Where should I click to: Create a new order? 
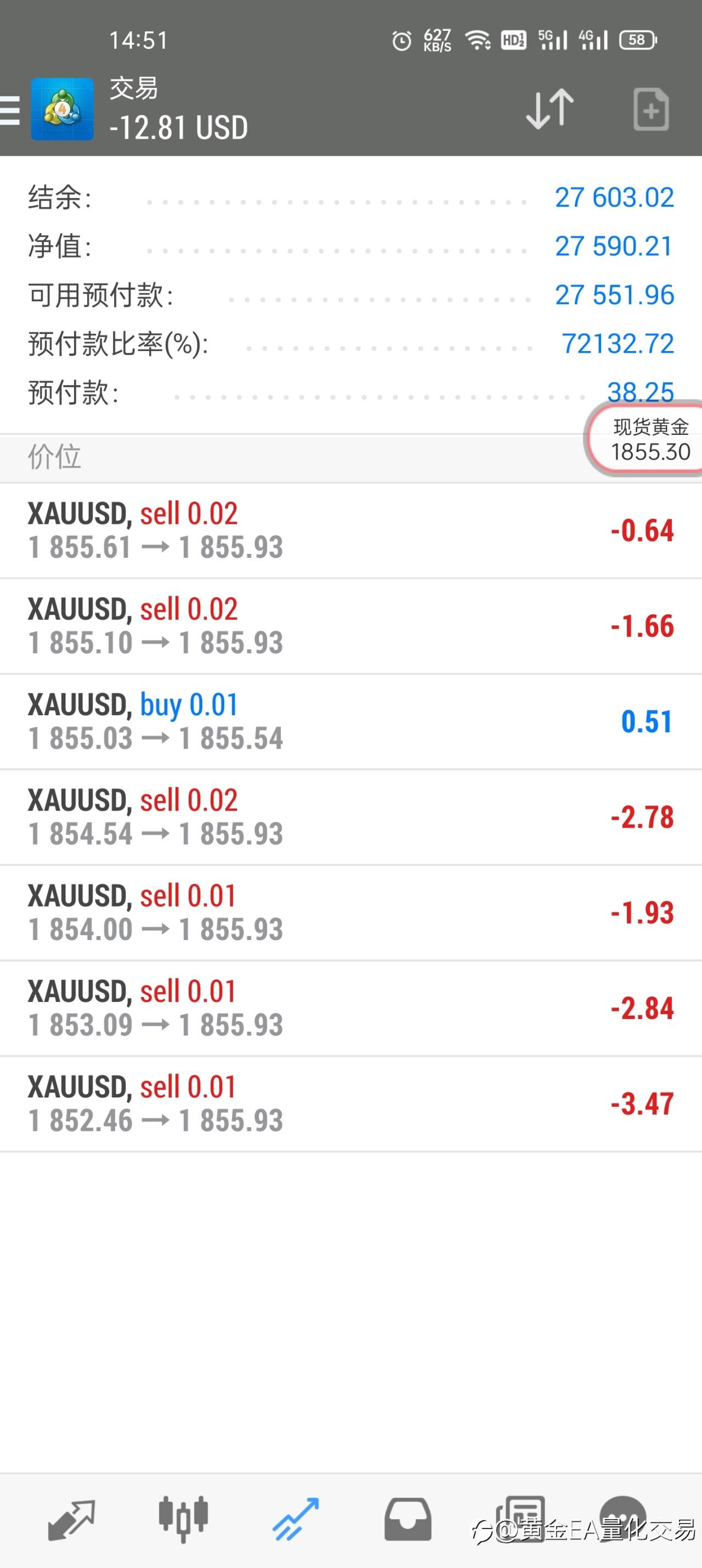point(651,110)
